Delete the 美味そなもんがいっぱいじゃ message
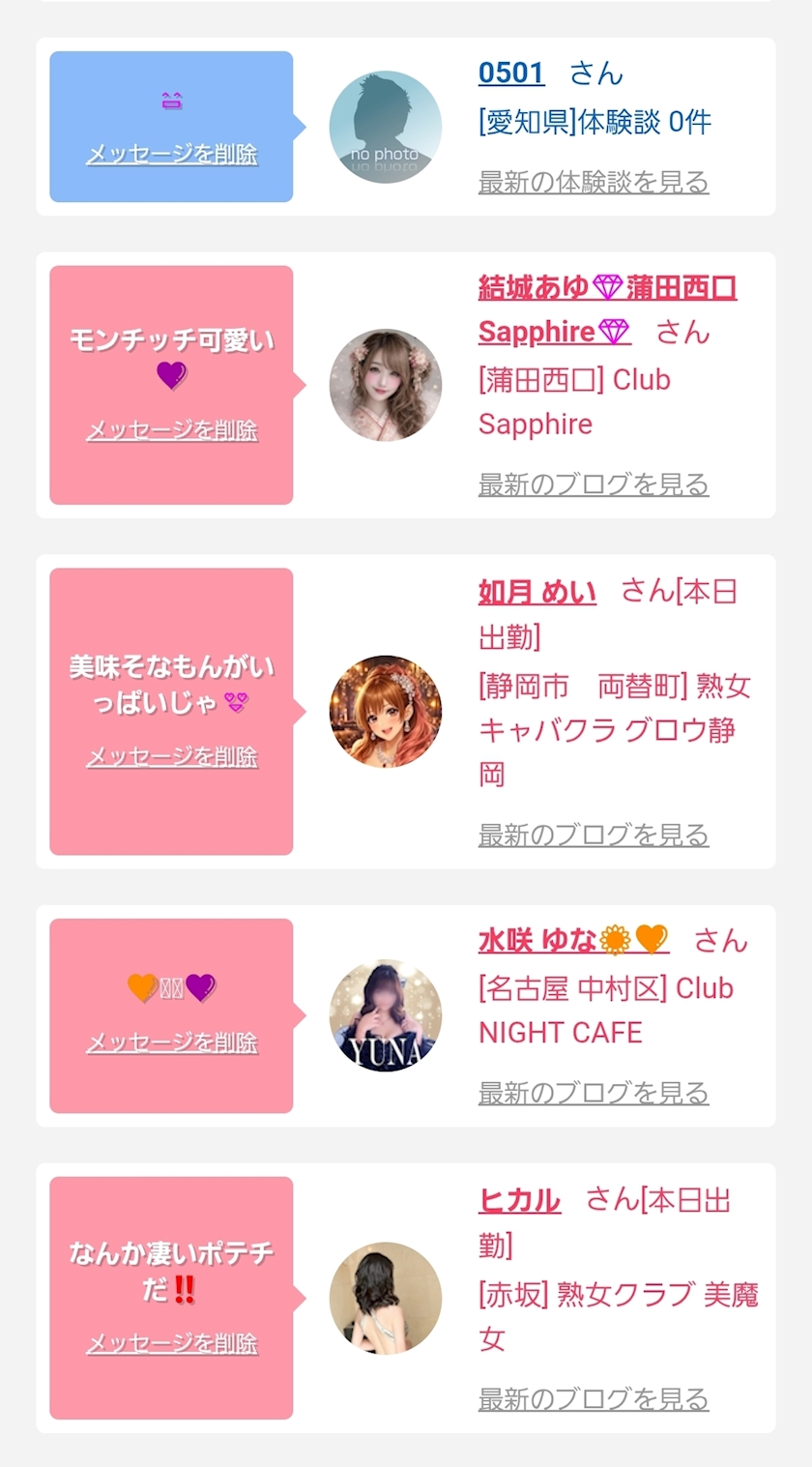Image resolution: width=812 pixels, height=1467 pixels. [172, 756]
